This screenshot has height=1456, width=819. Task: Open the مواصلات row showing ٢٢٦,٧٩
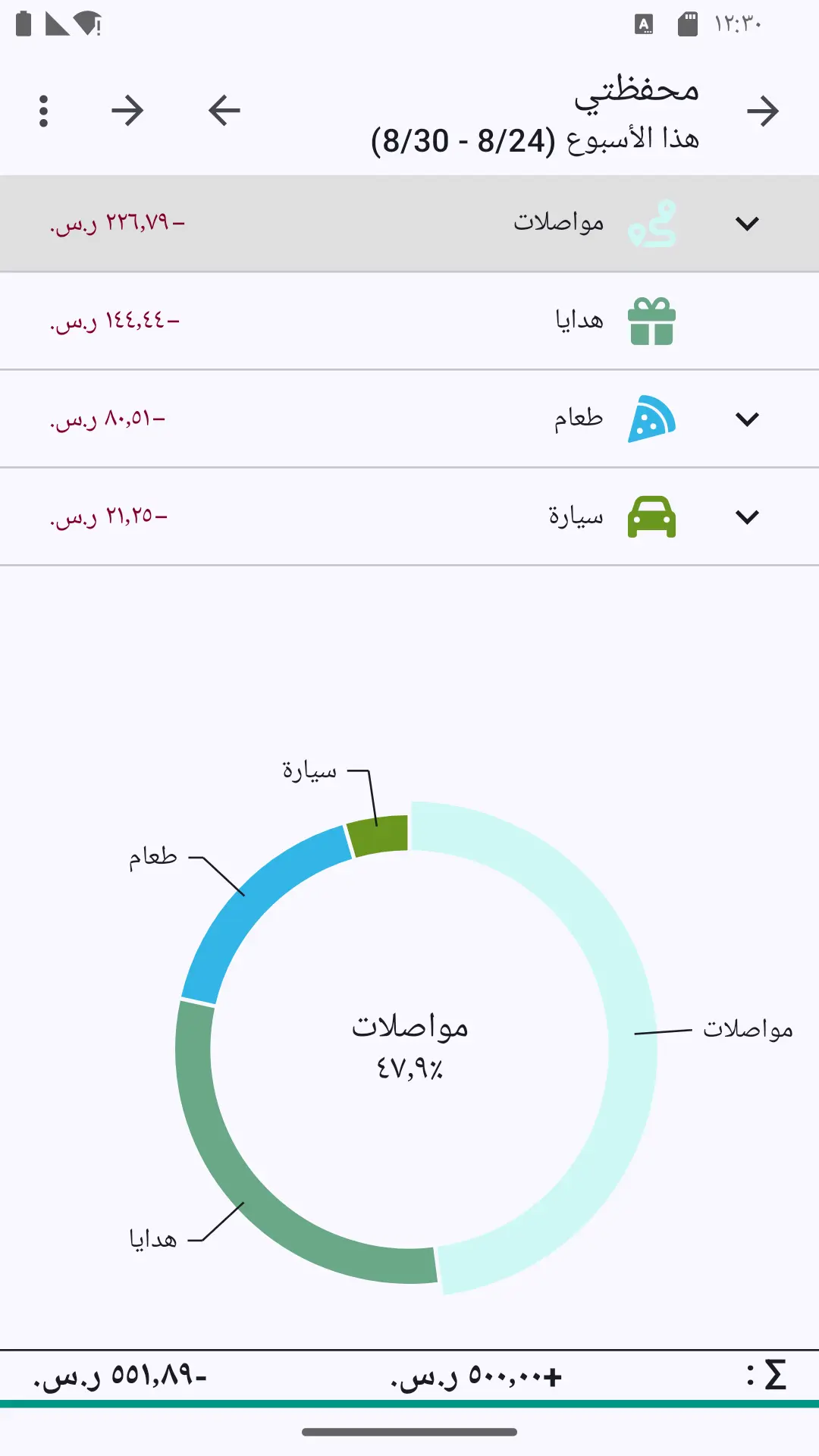[409, 224]
